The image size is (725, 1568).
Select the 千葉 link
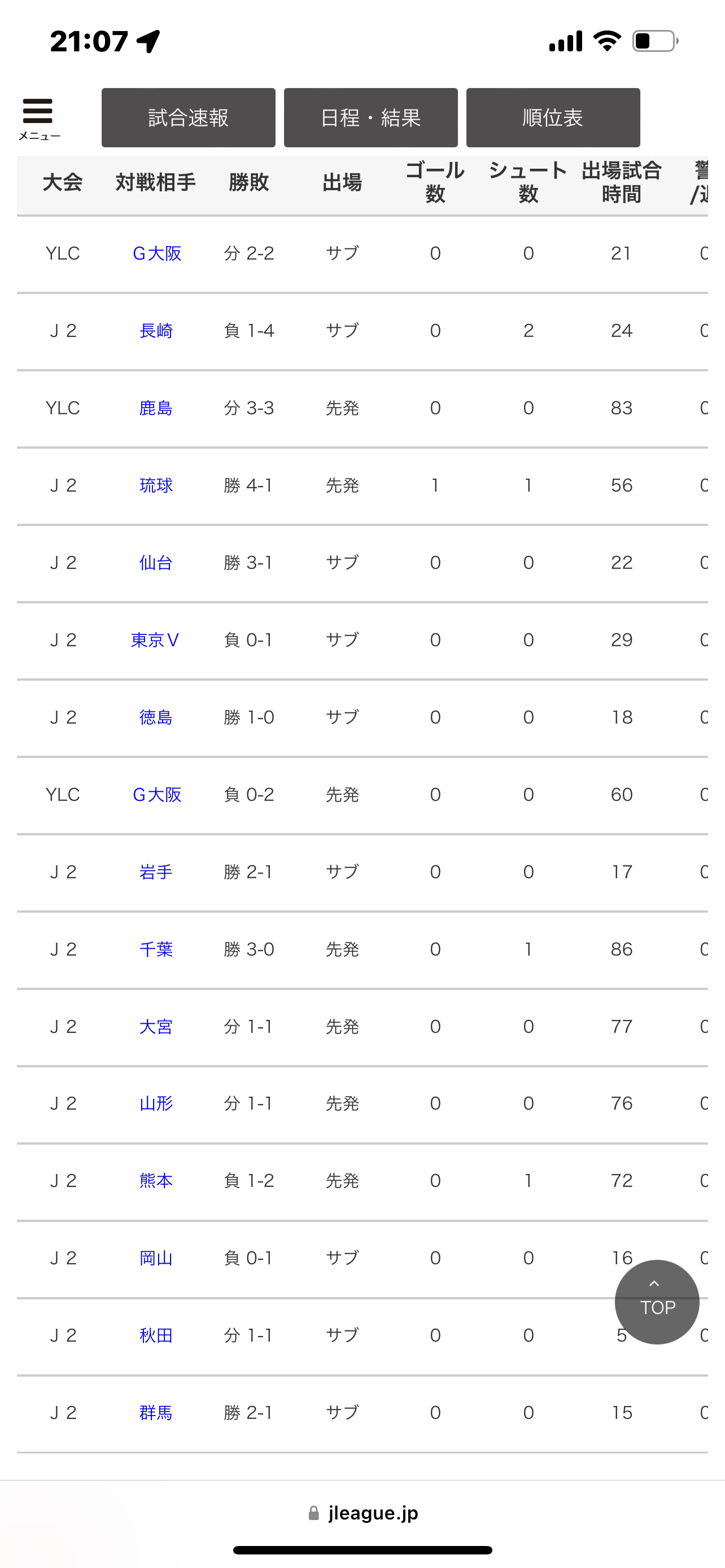(156, 949)
